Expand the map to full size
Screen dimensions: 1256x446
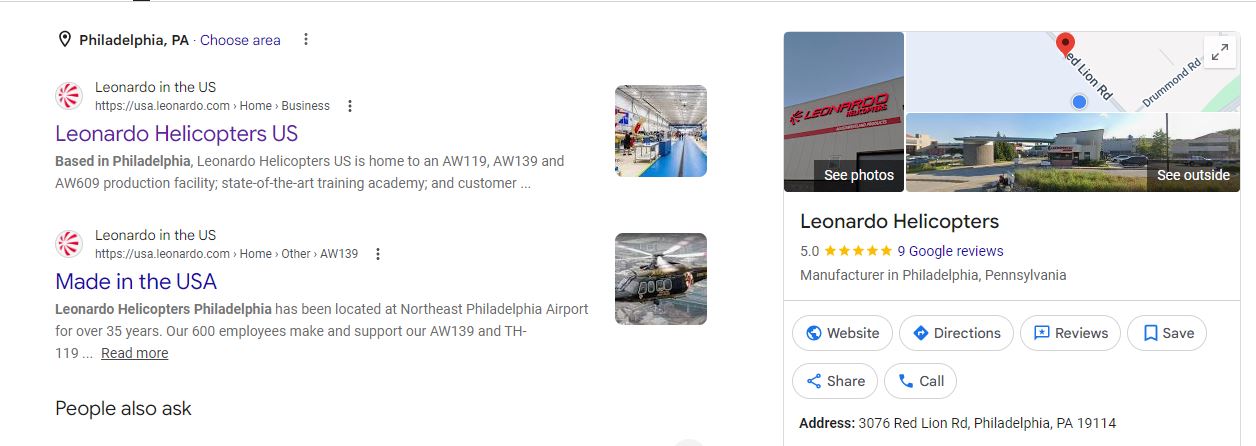[1220, 53]
